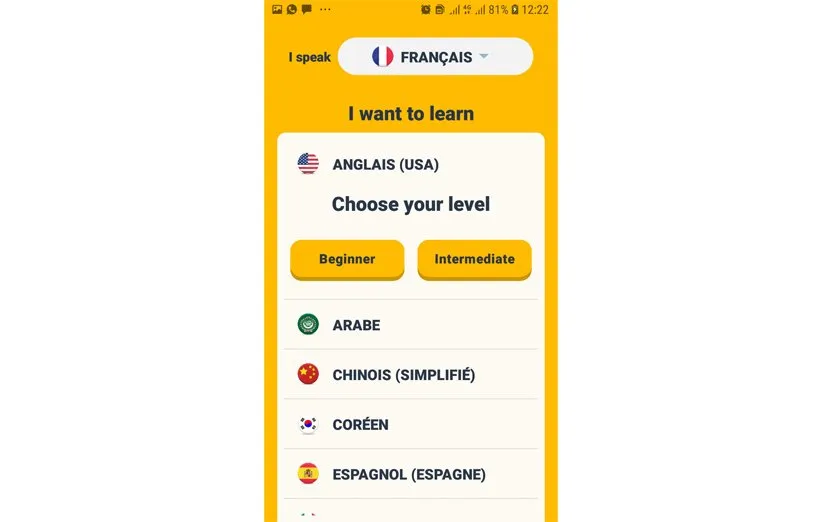This screenshot has height=522, width=822.
Task: Select Arabe from the language list
Action: (356, 325)
